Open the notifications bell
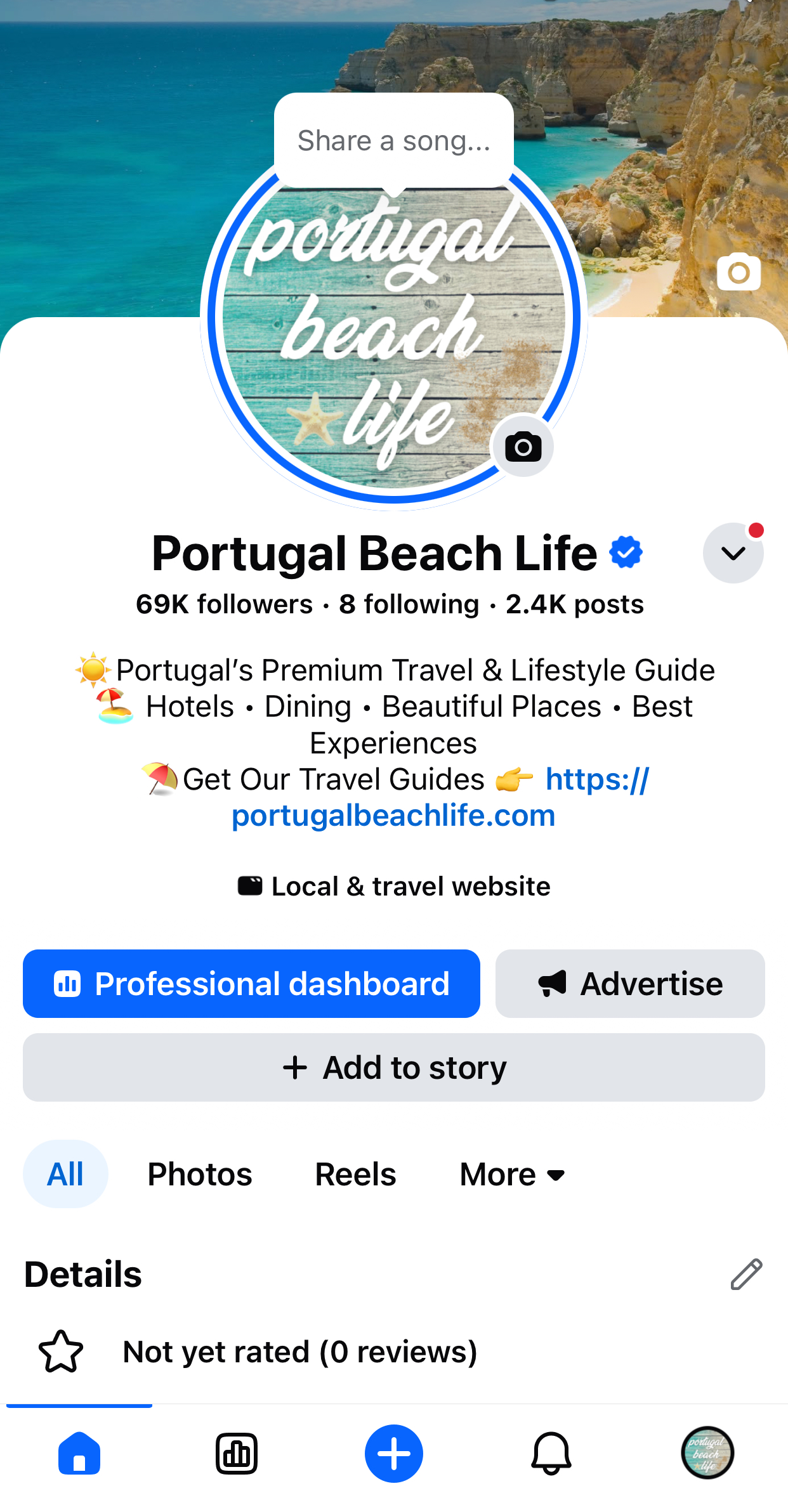 pyautogui.click(x=551, y=1453)
